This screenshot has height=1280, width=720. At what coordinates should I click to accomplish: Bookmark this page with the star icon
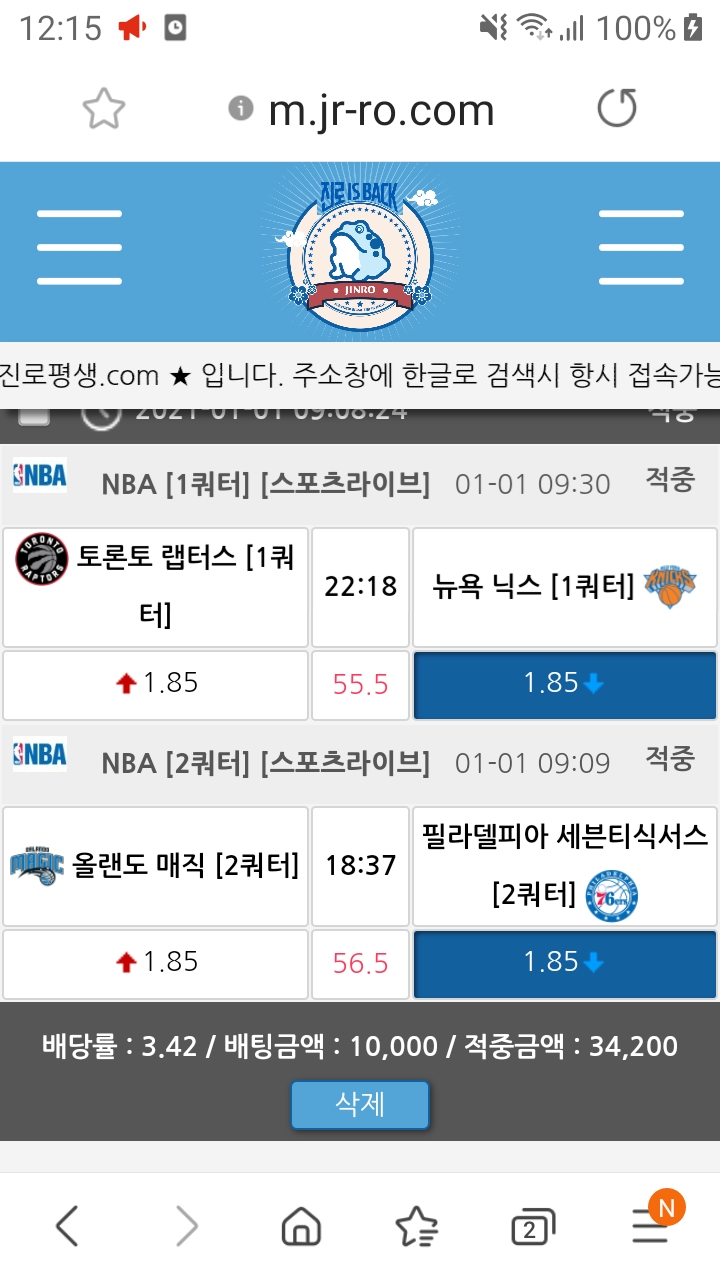point(103,109)
